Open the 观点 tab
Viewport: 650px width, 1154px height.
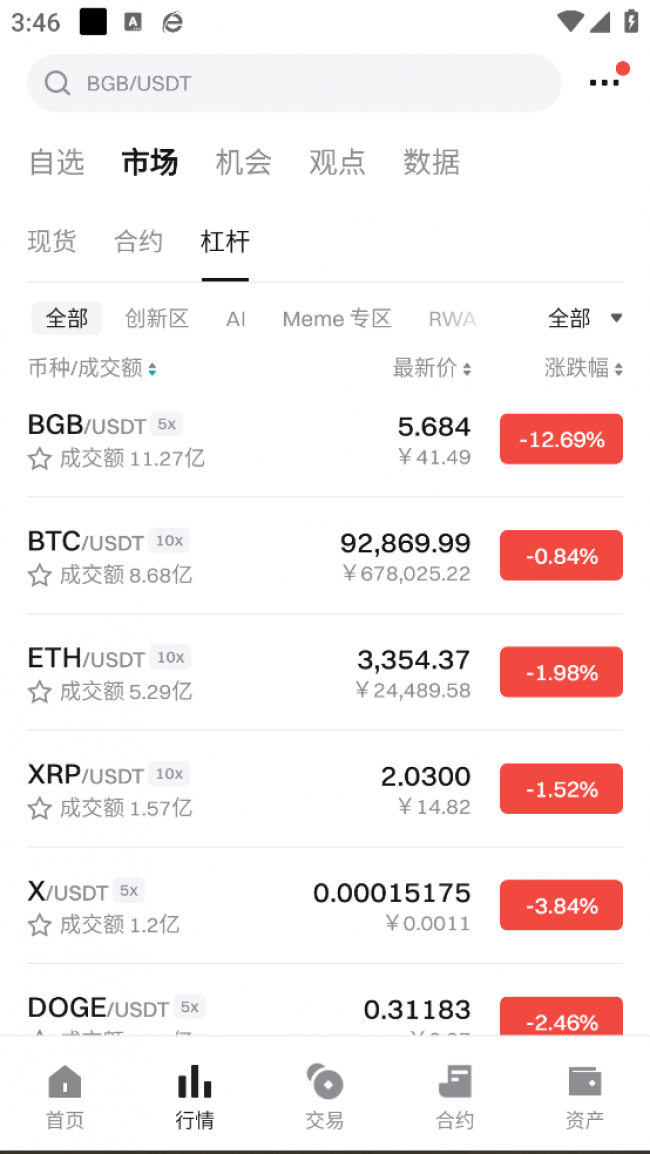point(337,162)
